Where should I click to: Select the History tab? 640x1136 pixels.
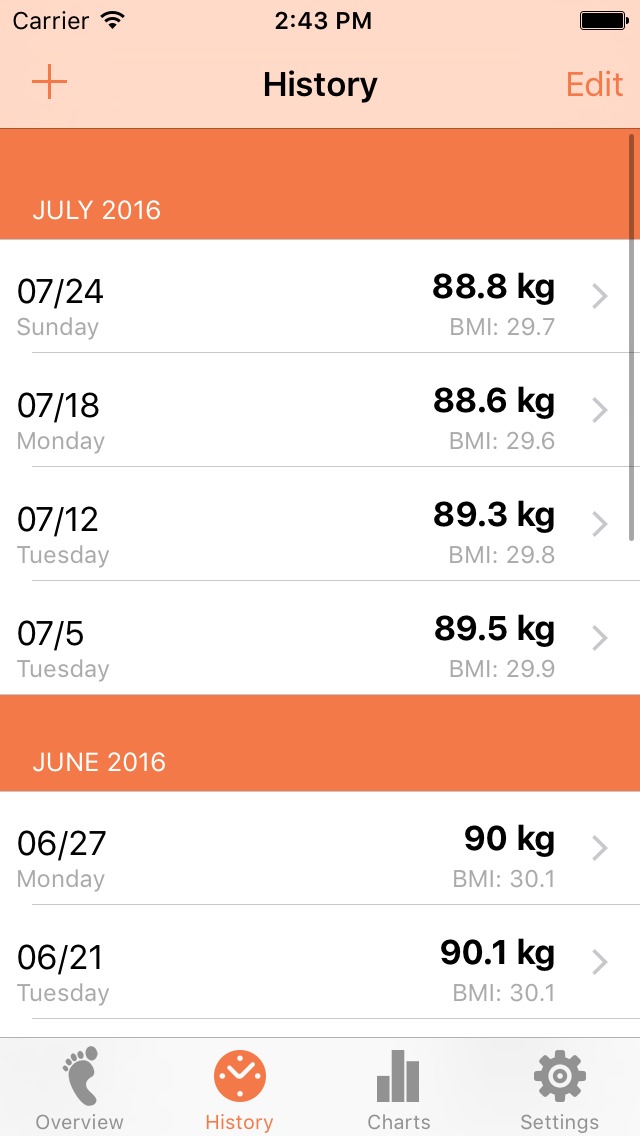239,1088
